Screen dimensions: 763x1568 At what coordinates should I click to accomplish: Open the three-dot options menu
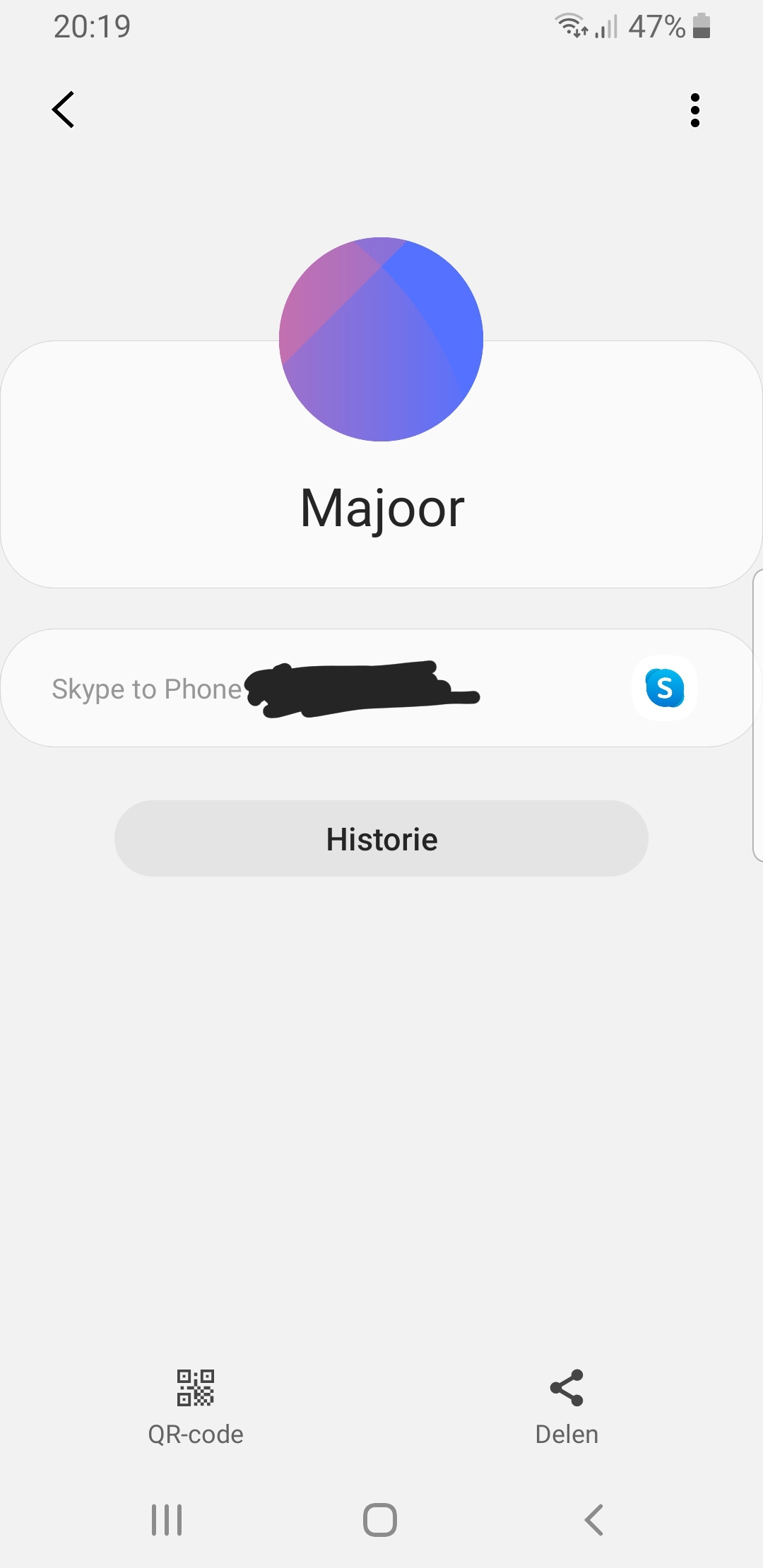pyautogui.click(x=694, y=109)
